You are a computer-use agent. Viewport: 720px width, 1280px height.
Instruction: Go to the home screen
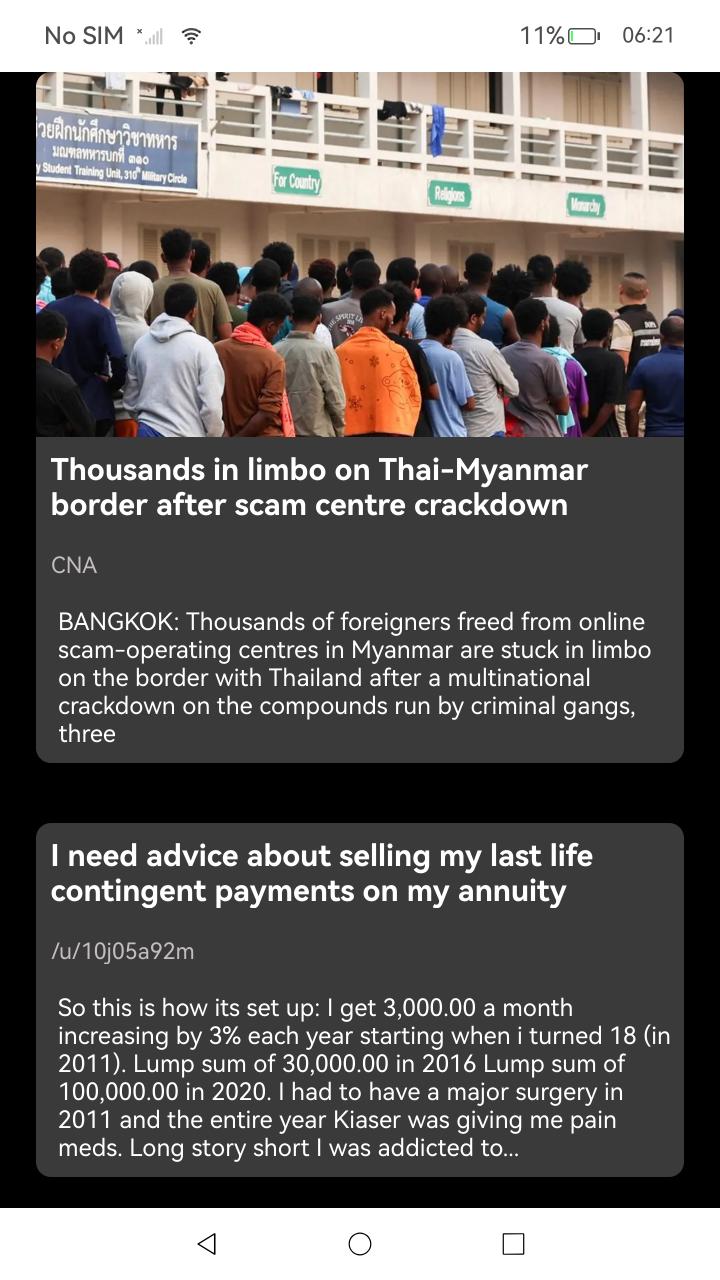click(360, 1243)
